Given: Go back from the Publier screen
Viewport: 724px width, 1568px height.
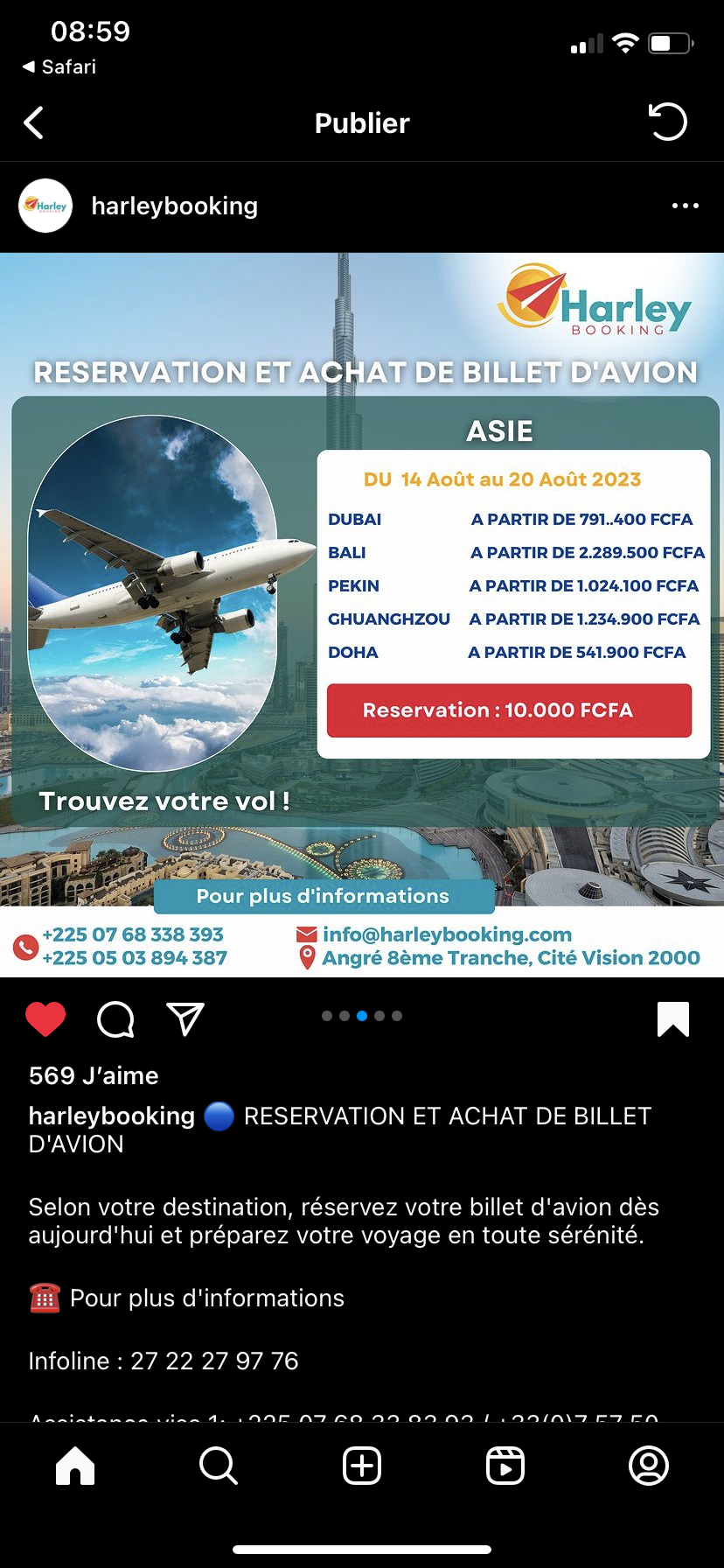Looking at the screenshot, I should (34, 123).
